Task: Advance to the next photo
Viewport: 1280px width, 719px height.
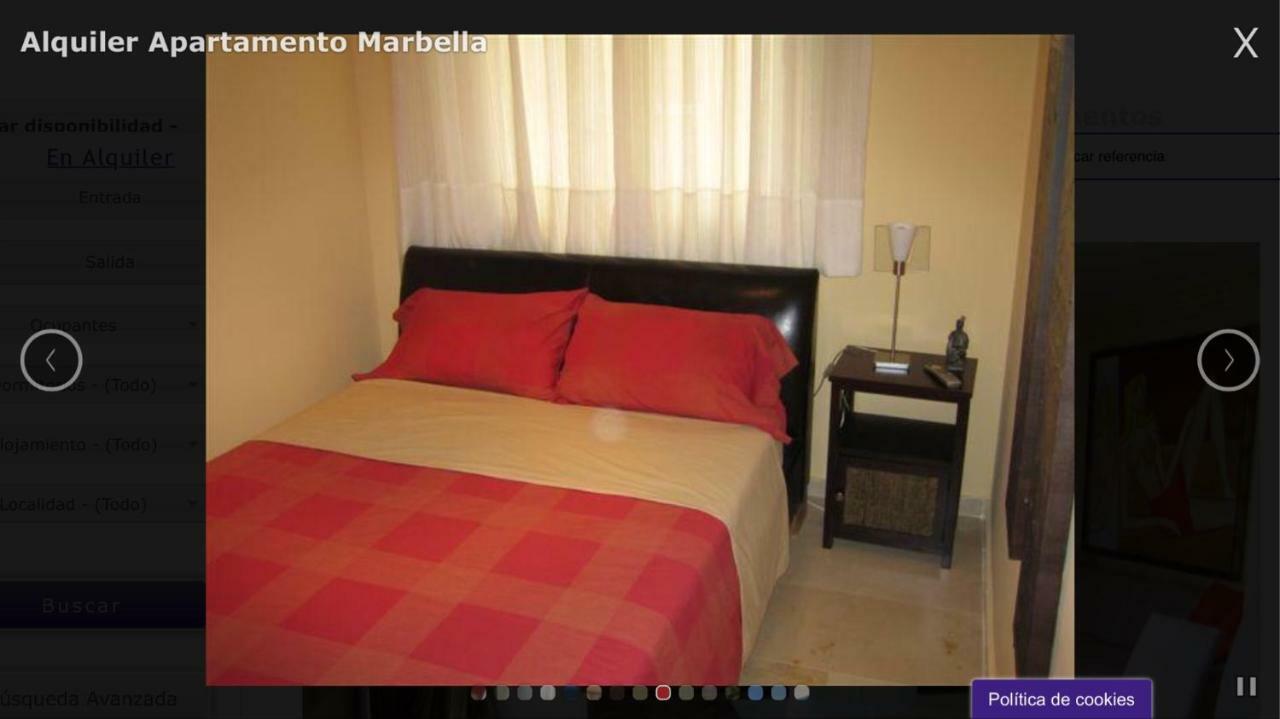Action: [x=1228, y=360]
